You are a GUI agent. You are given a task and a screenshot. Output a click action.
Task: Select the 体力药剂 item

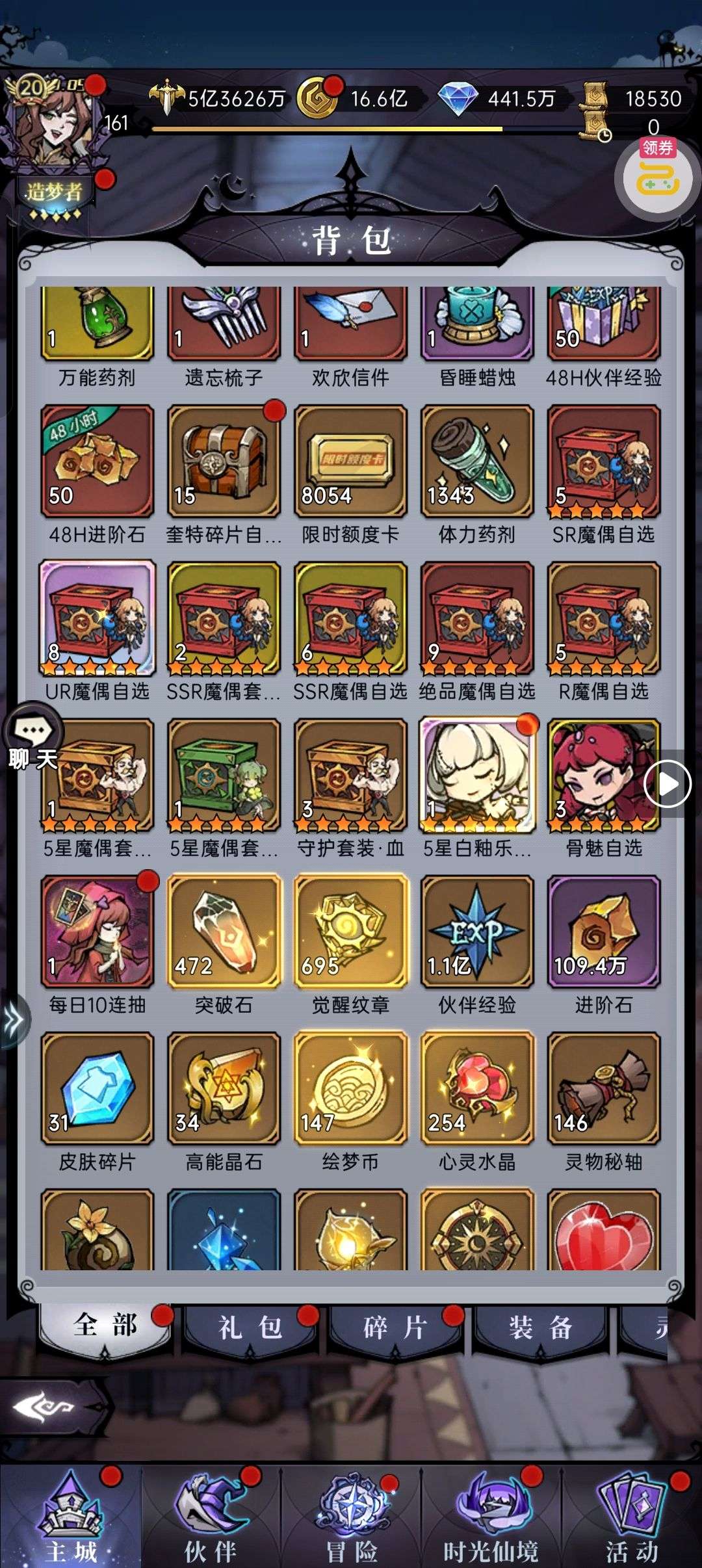point(477,460)
